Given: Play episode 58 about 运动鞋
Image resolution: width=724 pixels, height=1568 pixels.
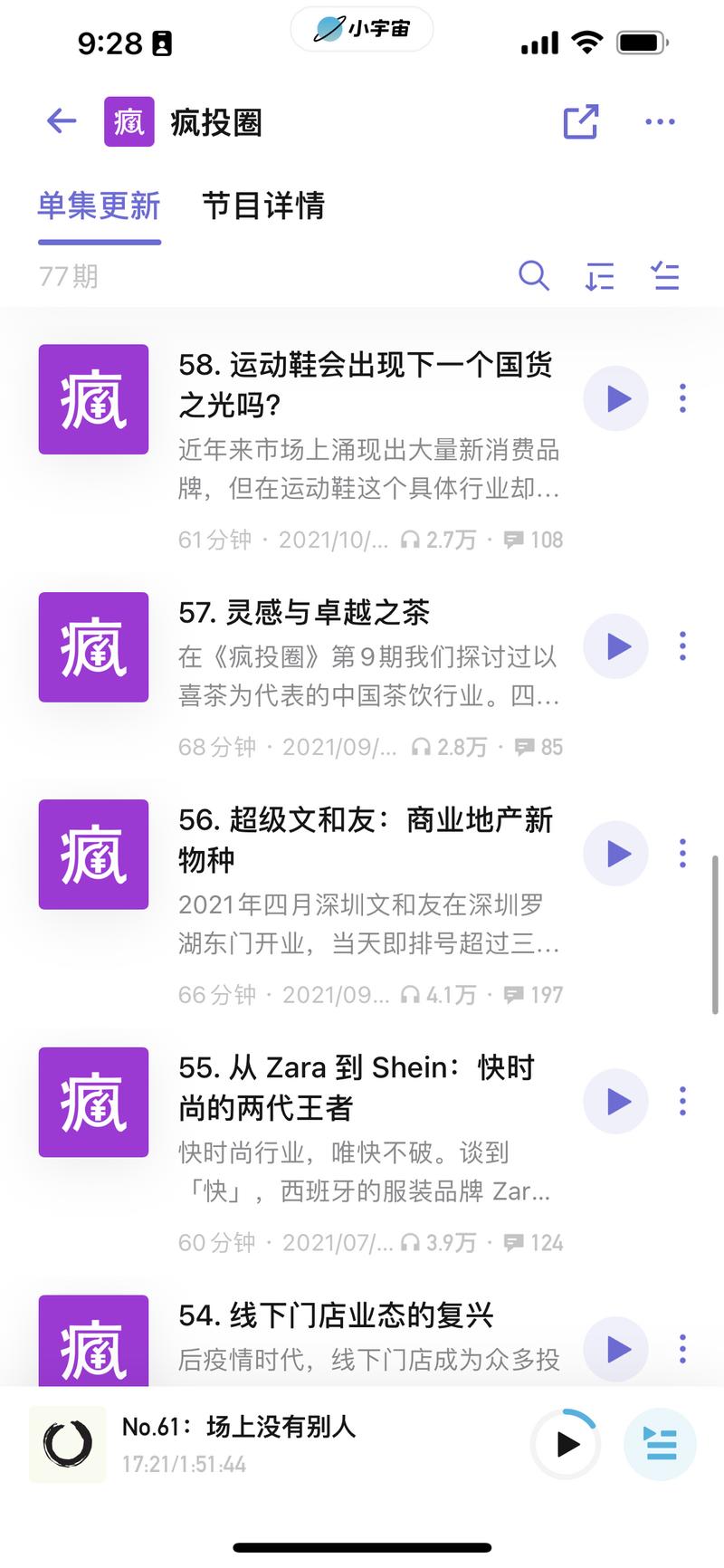Looking at the screenshot, I should click(616, 398).
